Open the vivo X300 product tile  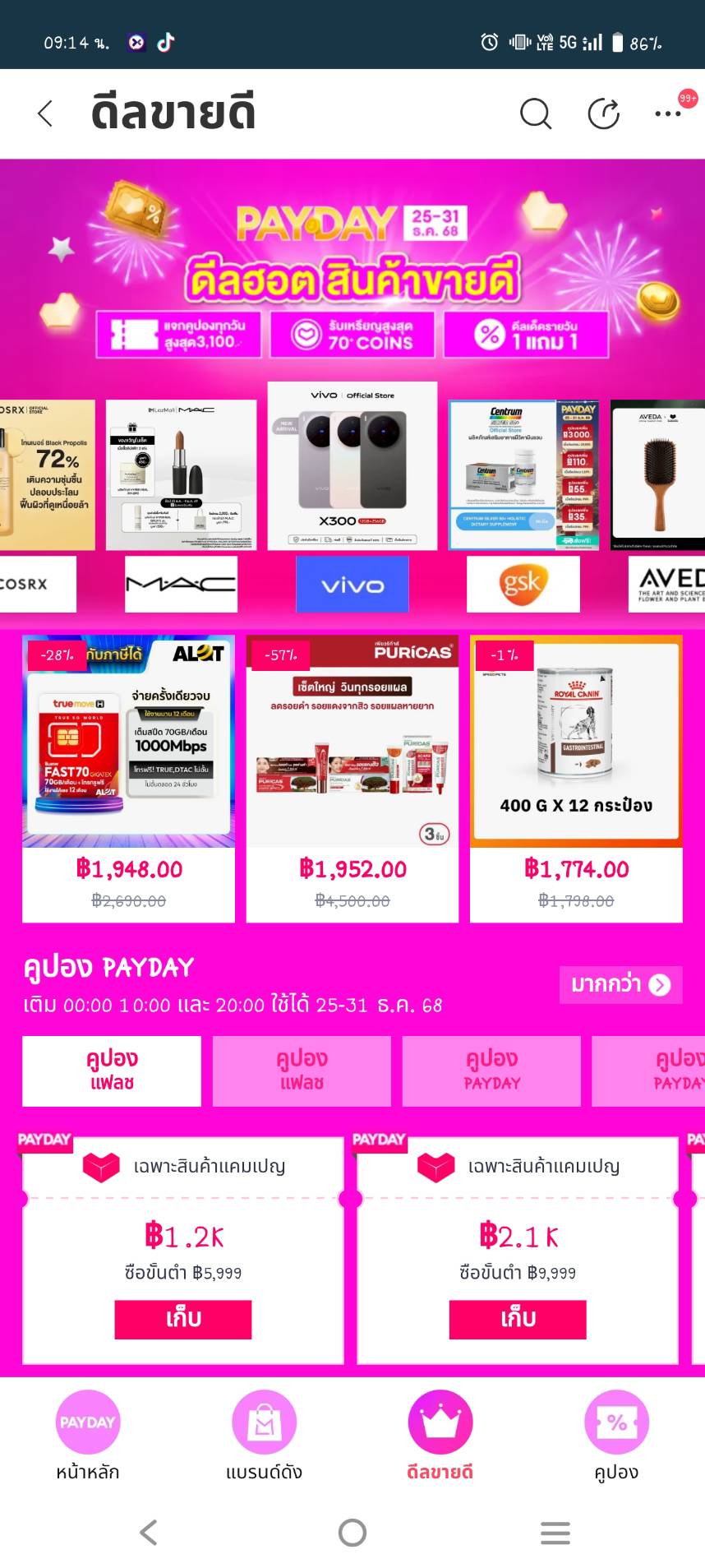(352, 465)
